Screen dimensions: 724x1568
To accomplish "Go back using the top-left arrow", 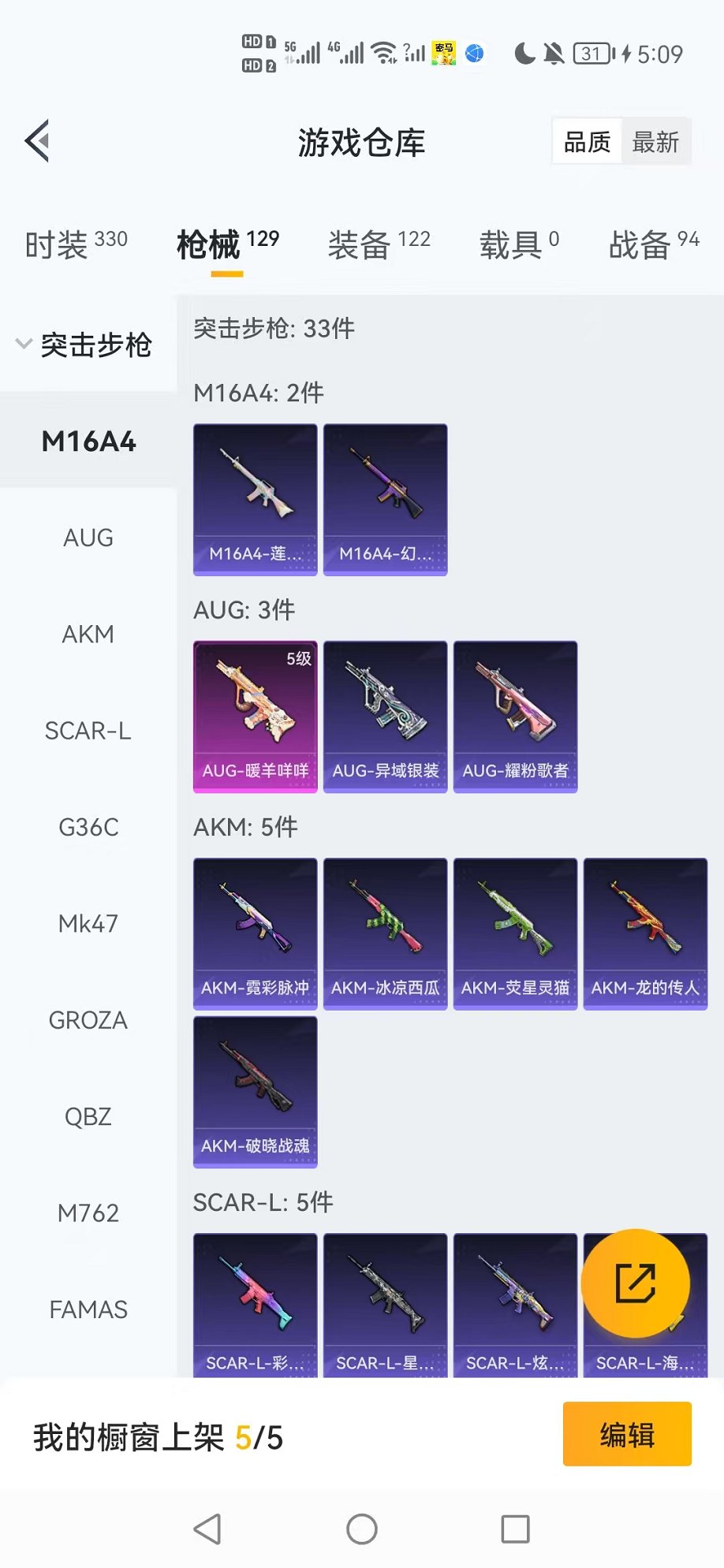I will click(x=37, y=142).
